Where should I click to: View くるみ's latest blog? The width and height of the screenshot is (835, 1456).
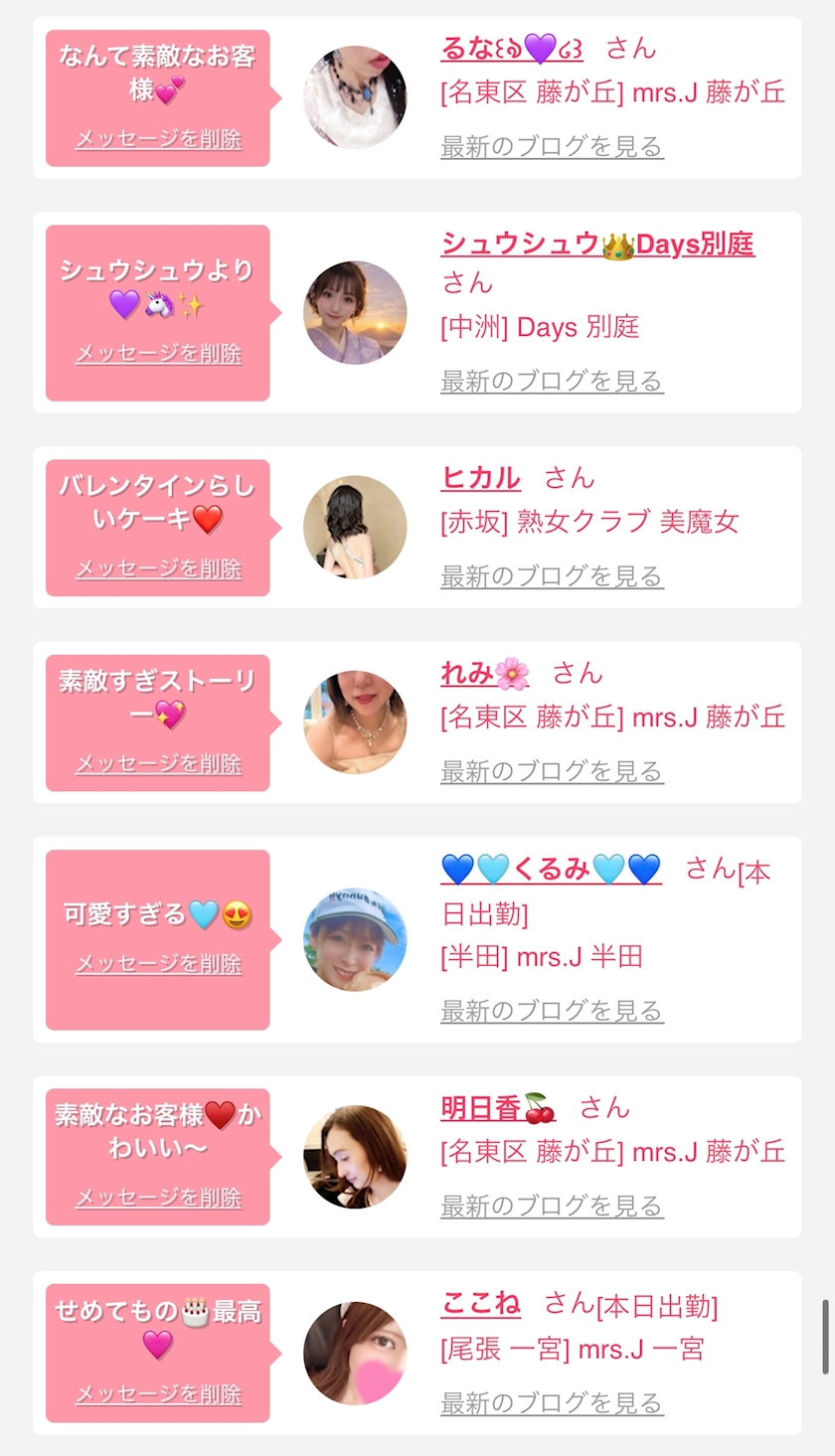(x=552, y=1011)
